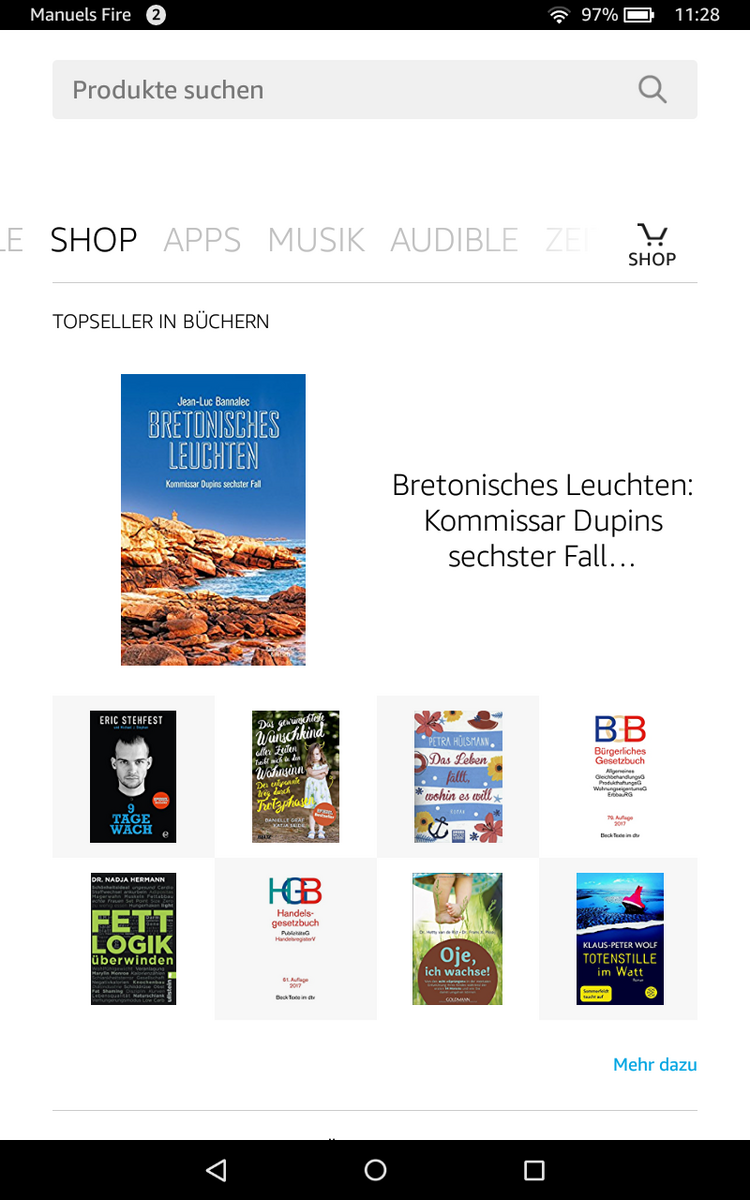Open the Handelsgesetzbuch book
750x1200 pixels.
pos(295,939)
